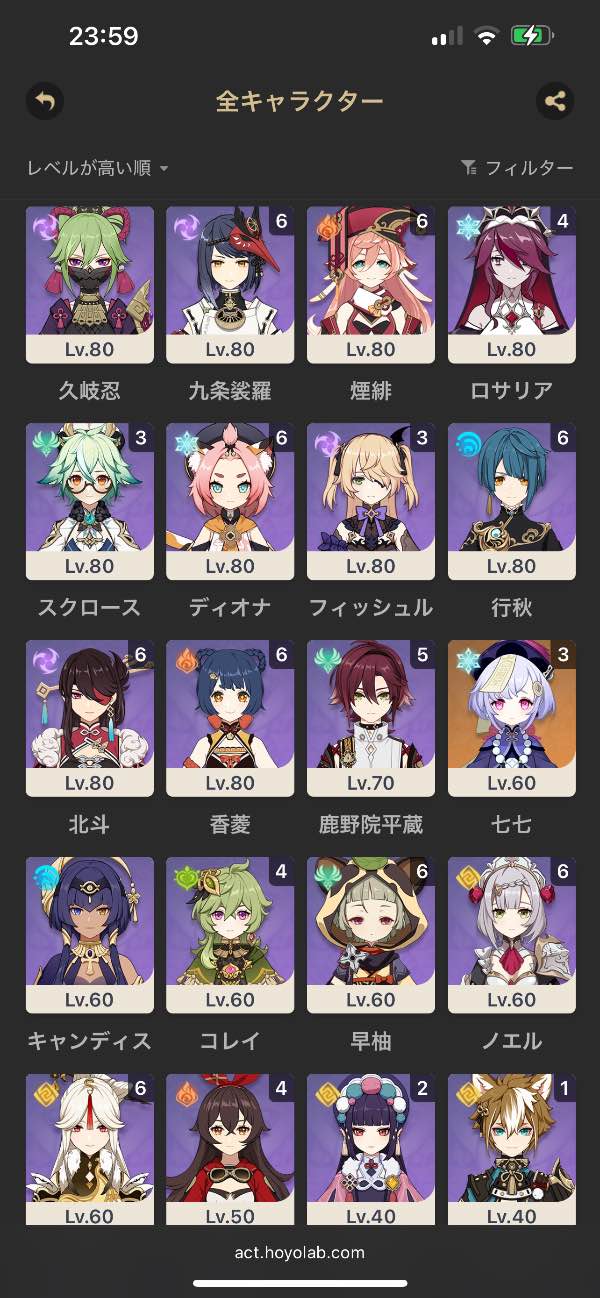Open the コレイ character card
This screenshot has width=600, height=1298.
(x=230, y=935)
